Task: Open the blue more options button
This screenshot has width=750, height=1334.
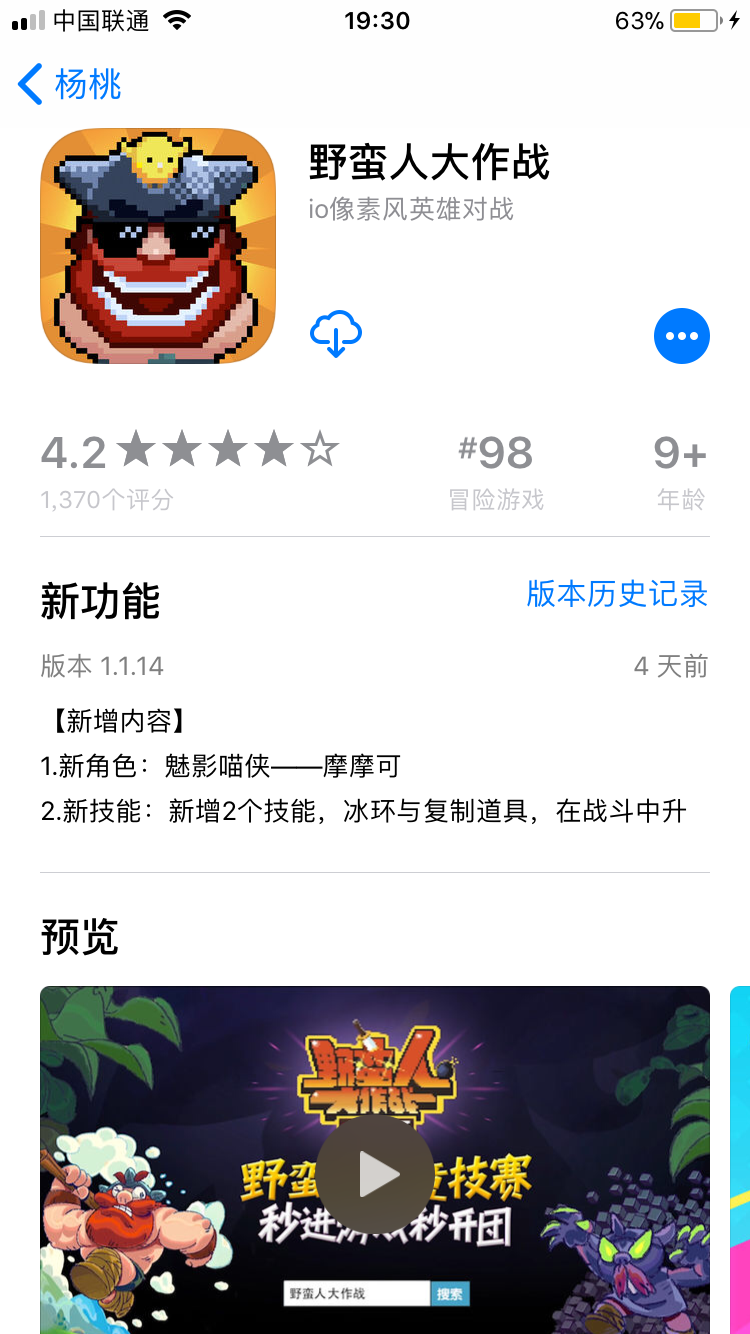Action: coord(681,336)
